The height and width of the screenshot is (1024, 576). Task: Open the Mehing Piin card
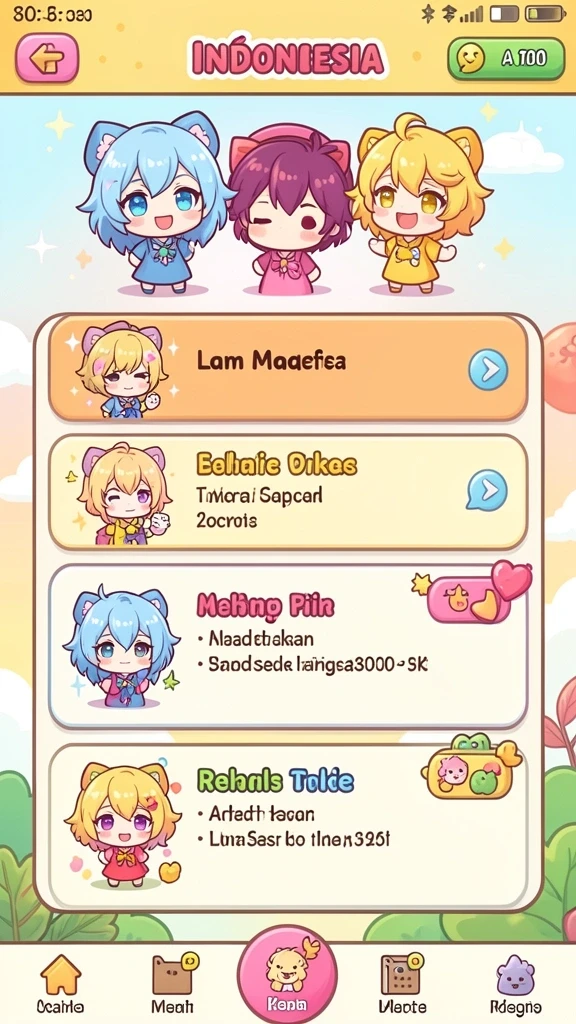tap(288, 647)
